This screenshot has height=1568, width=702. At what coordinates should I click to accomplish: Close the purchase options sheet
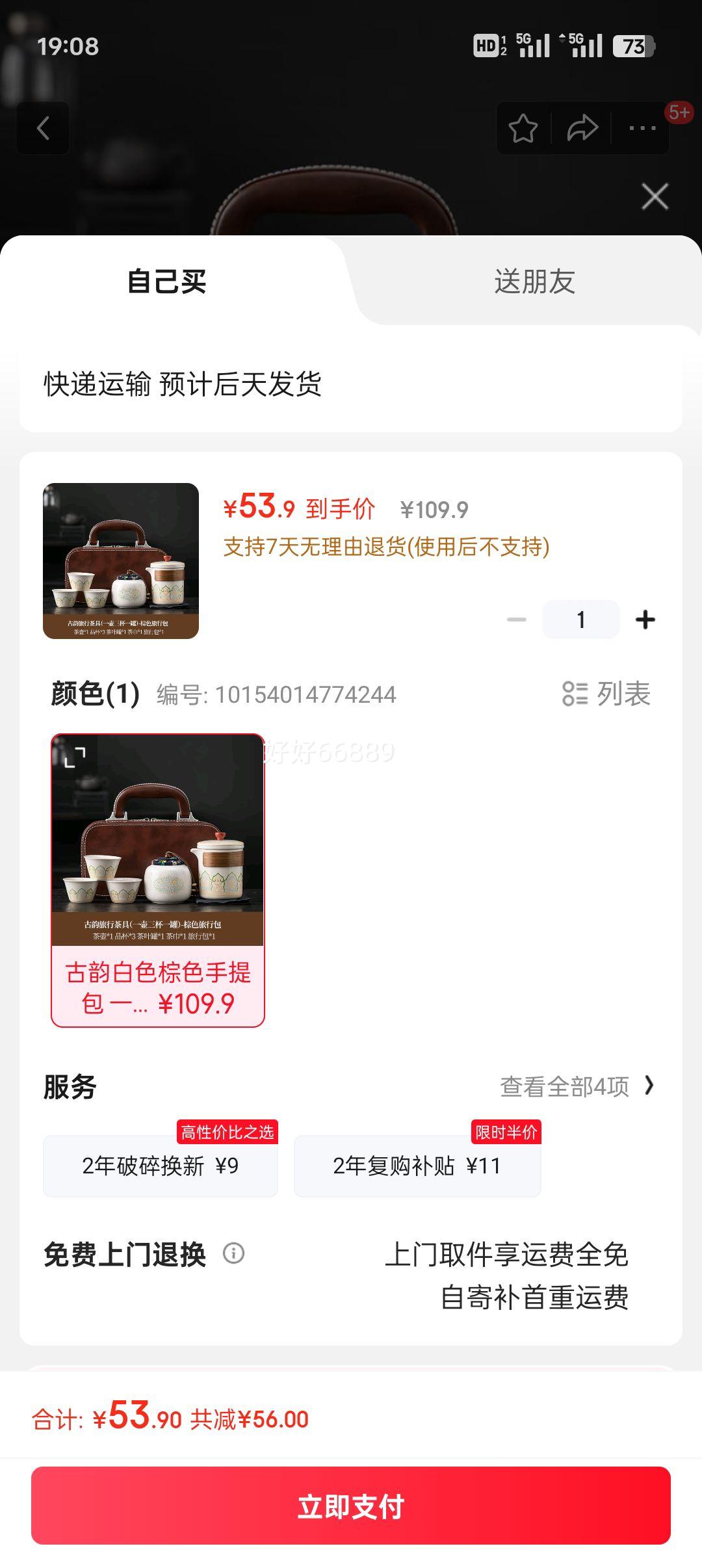tap(655, 196)
